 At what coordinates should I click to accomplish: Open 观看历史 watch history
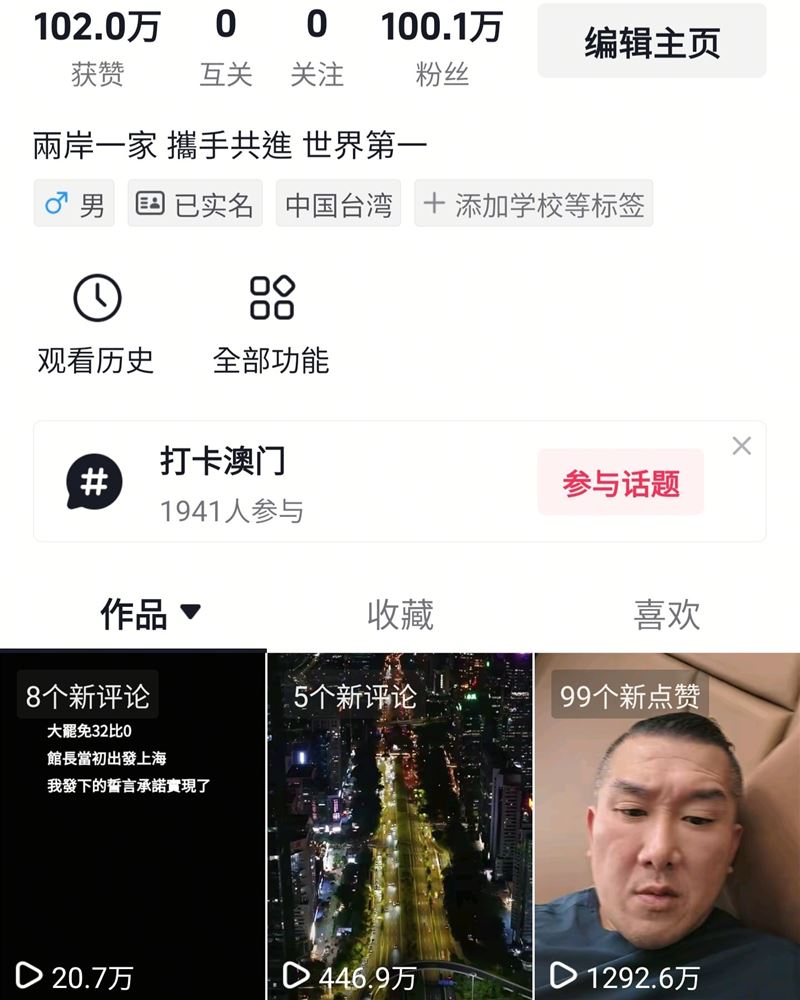[96, 323]
